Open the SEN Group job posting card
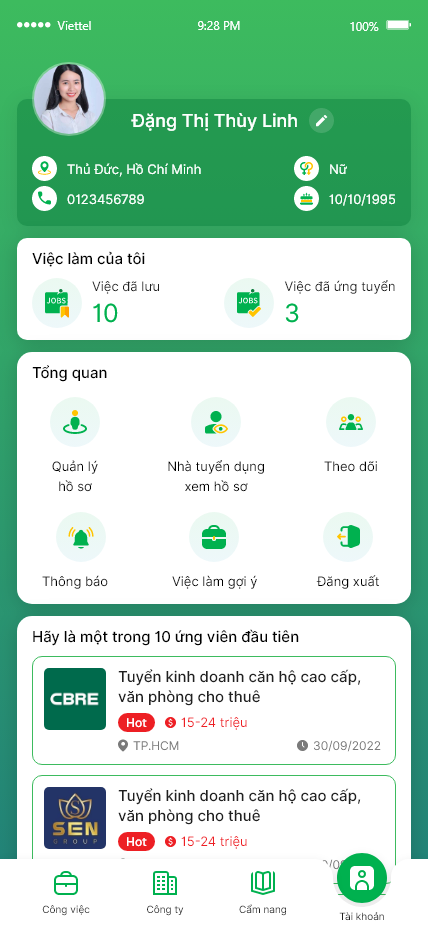 click(214, 817)
